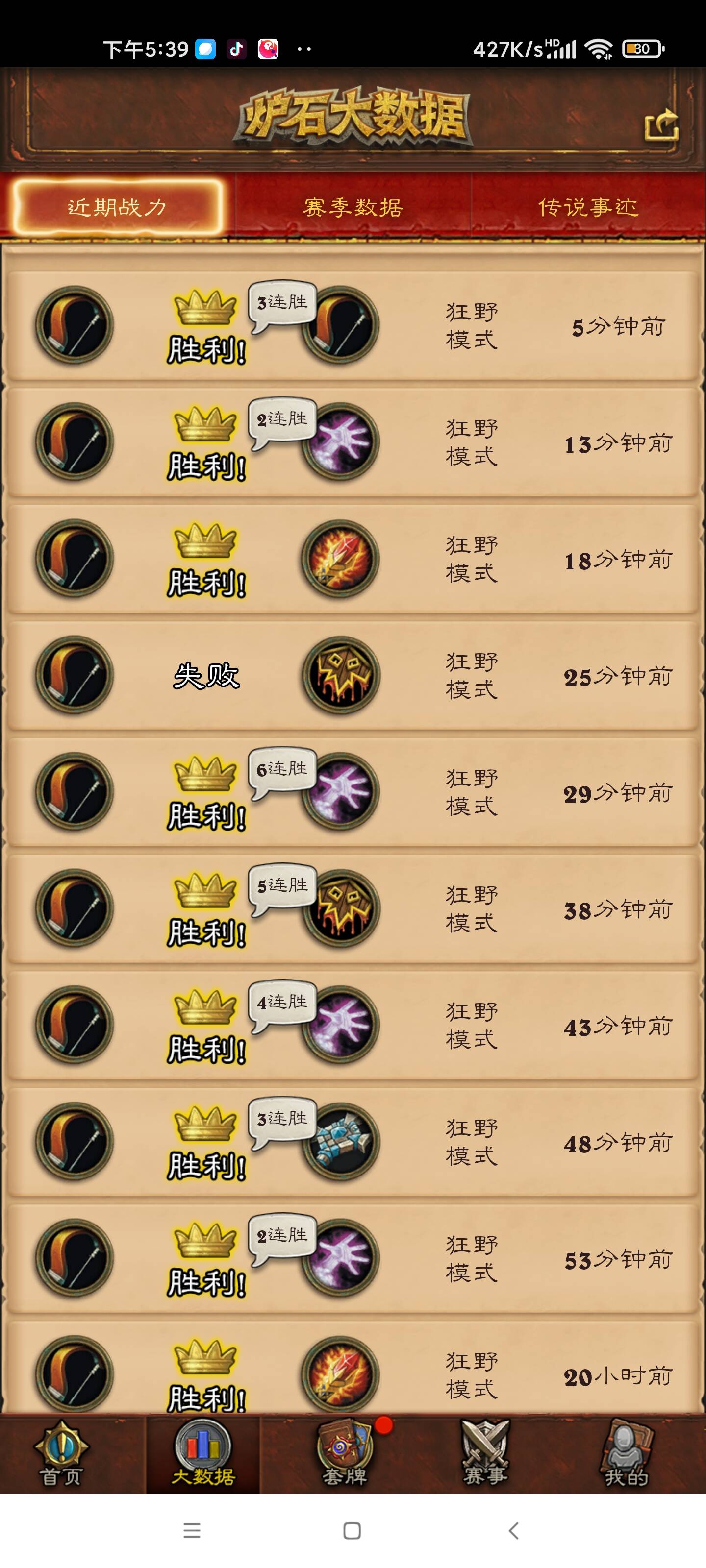Open the match from 5分钟前
The image size is (706, 1568).
point(353,326)
